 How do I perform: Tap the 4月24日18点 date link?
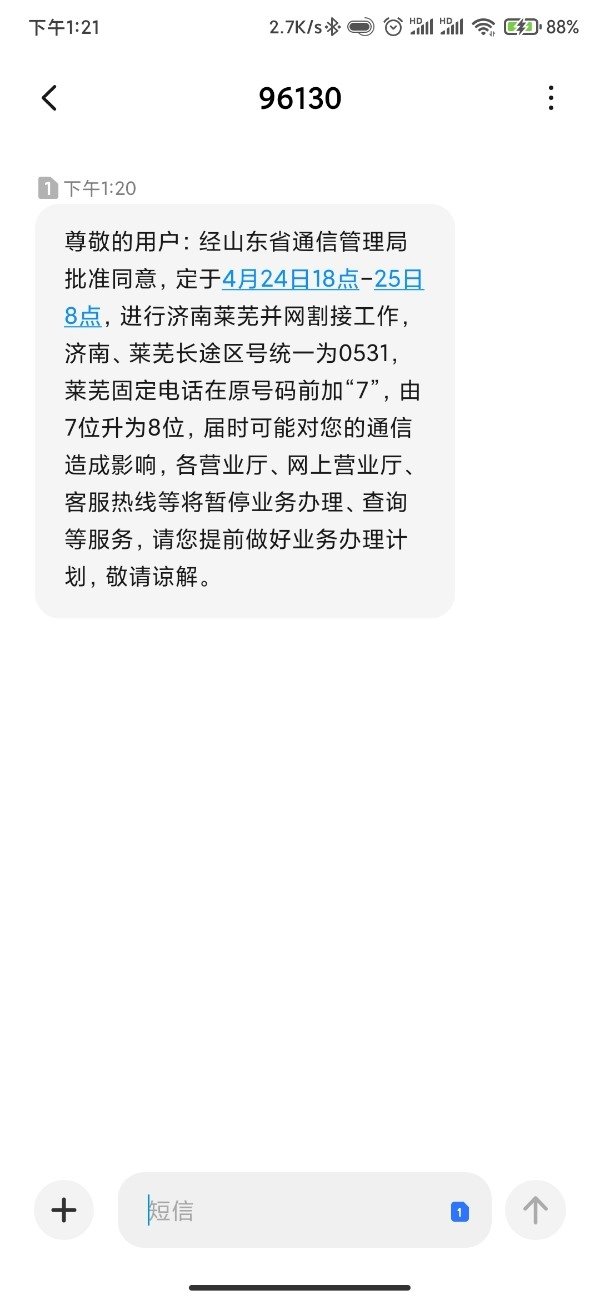coord(290,279)
